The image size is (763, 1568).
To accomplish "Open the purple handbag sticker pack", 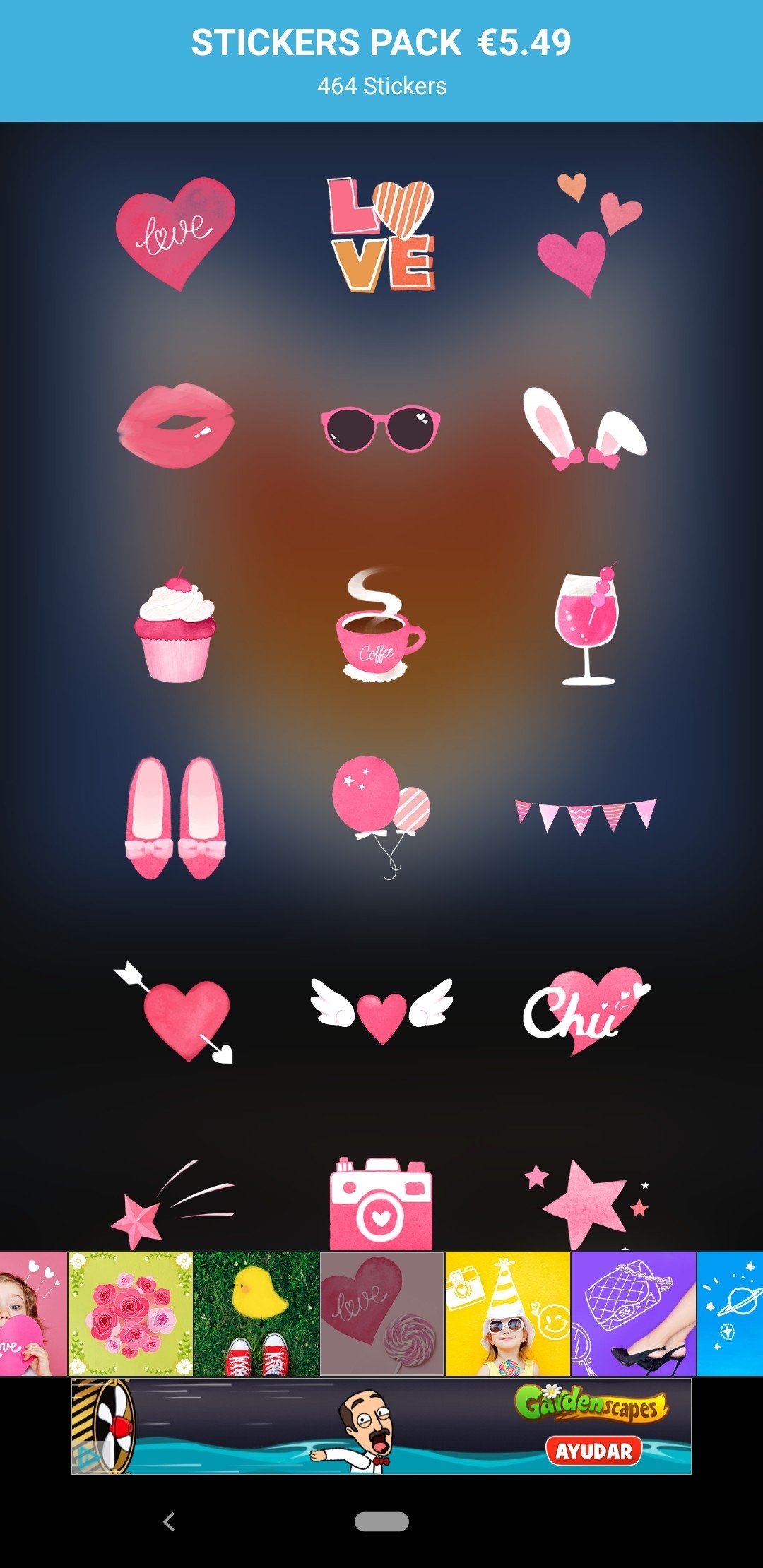I will 634,1313.
